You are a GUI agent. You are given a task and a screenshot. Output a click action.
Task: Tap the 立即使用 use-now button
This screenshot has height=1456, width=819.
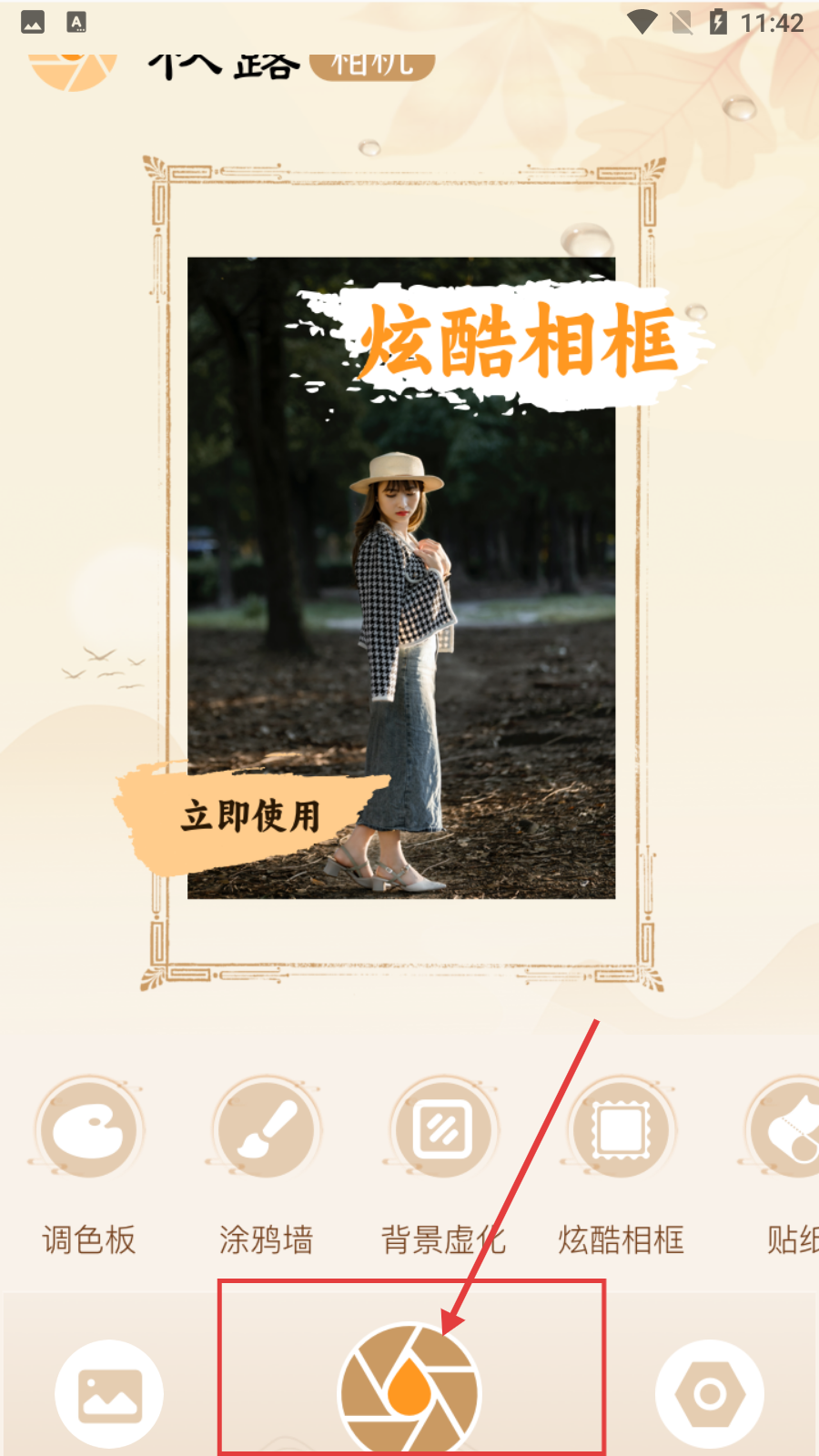[250, 816]
